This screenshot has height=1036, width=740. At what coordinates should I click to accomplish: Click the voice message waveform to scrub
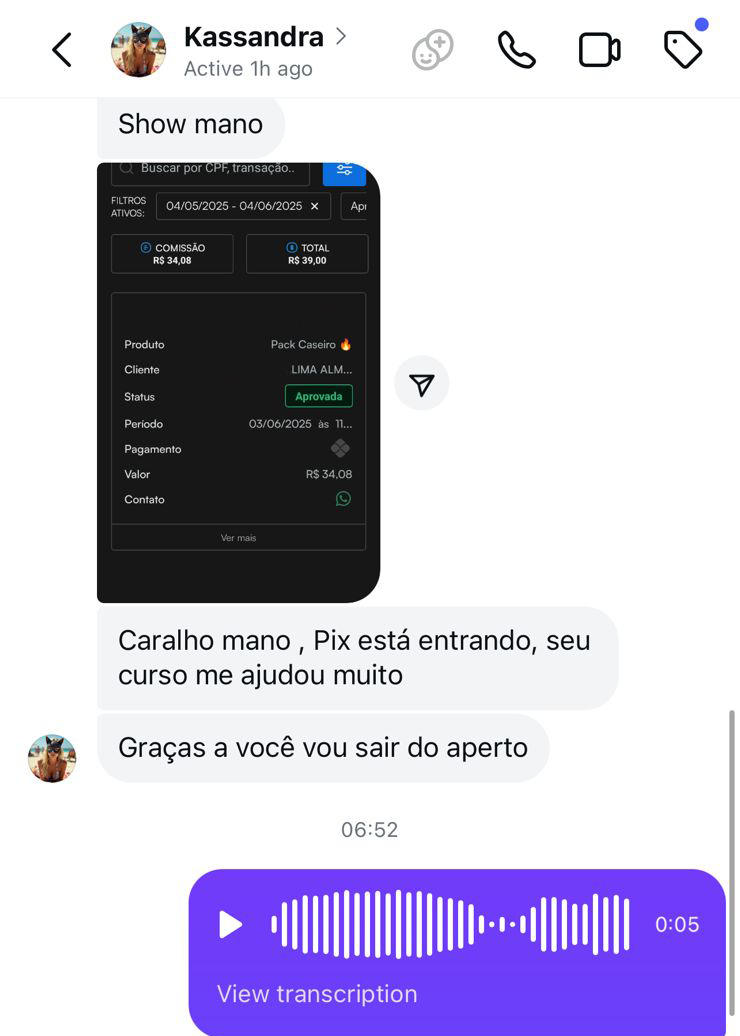pyautogui.click(x=450, y=924)
